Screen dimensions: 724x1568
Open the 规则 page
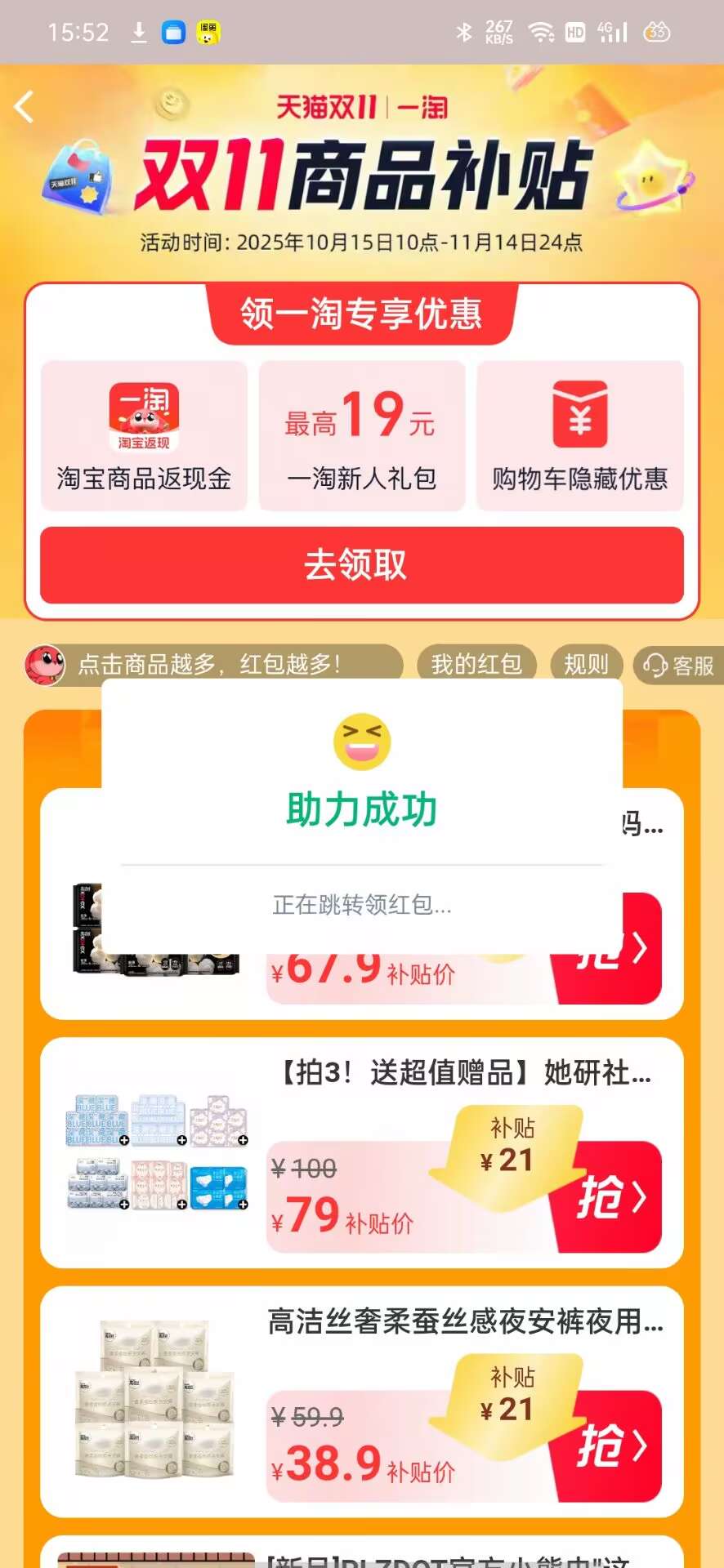(586, 665)
